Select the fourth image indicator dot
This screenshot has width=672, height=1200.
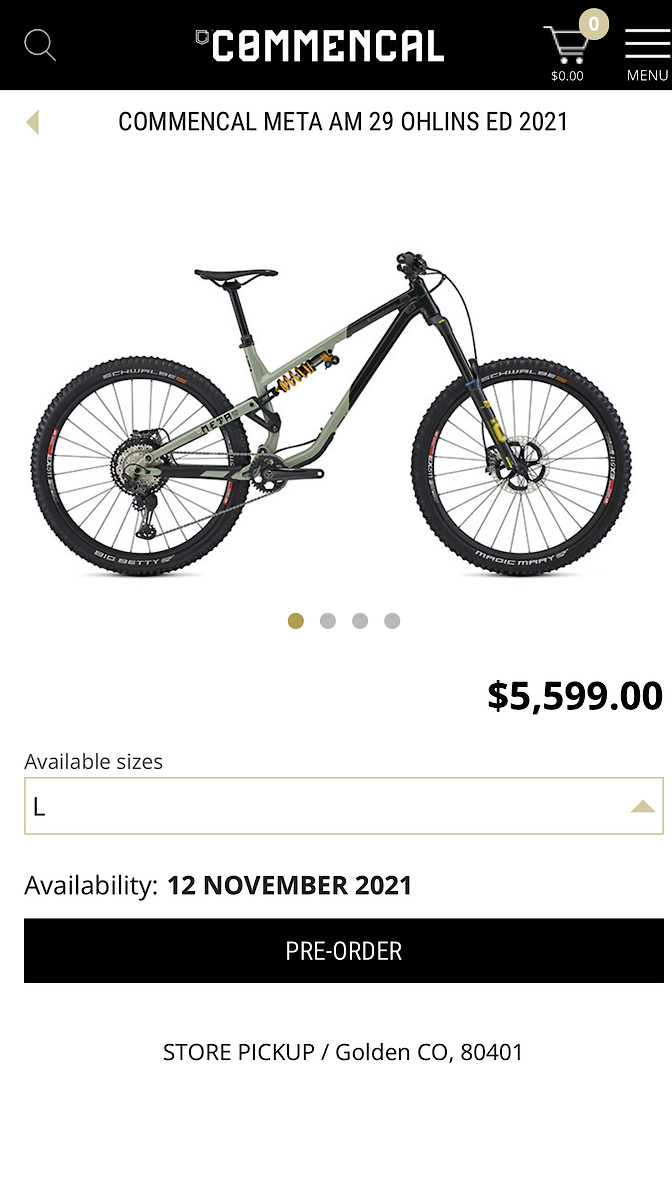392,621
